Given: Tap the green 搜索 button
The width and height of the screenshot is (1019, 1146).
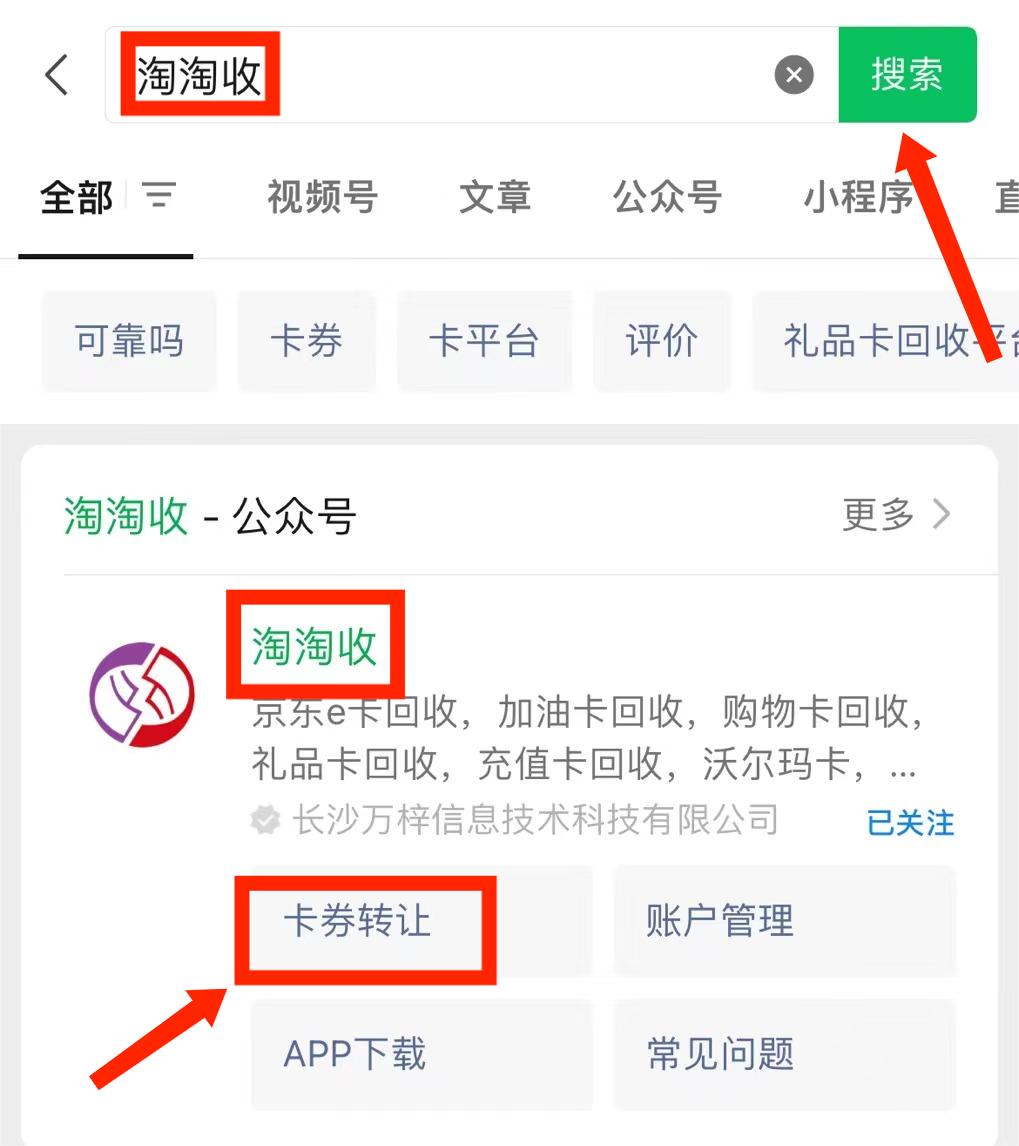Looking at the screenshot, I should tap(907, 75).
